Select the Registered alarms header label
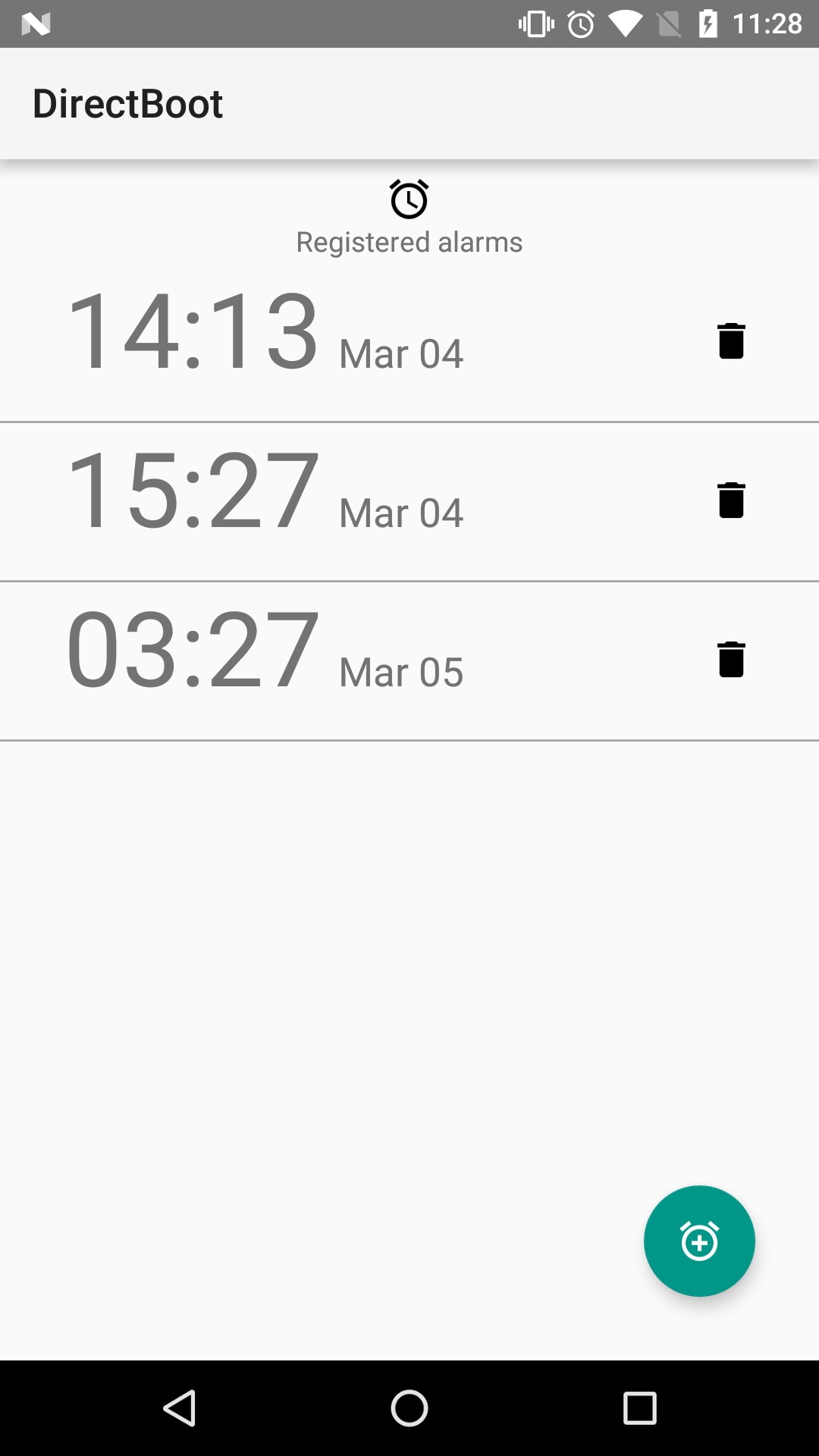 409,241
